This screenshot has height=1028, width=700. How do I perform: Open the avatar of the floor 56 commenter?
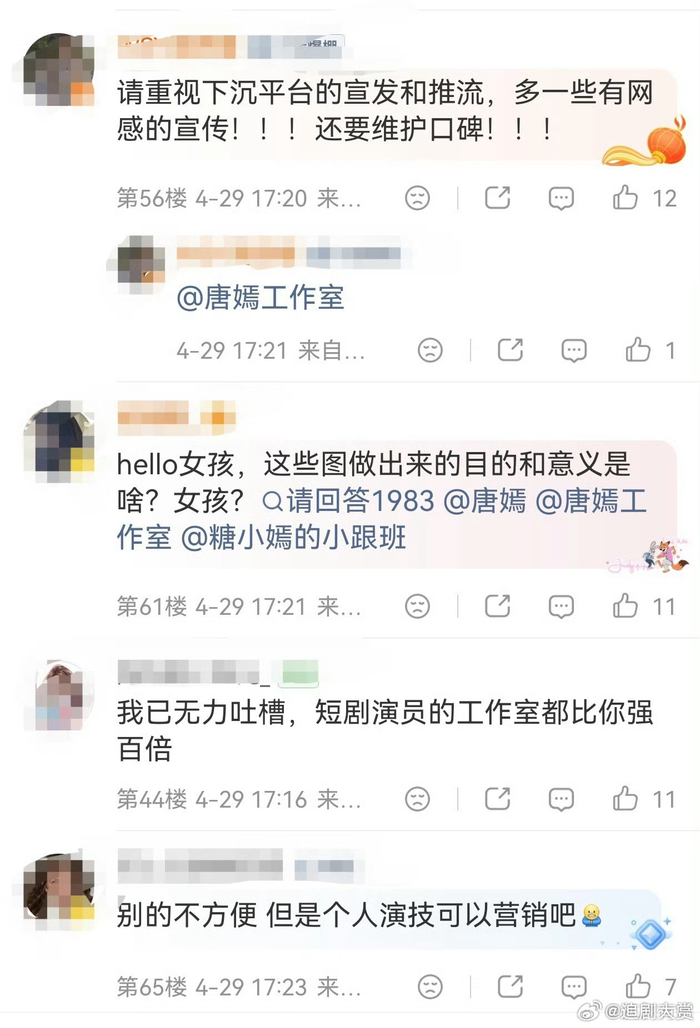58,72
